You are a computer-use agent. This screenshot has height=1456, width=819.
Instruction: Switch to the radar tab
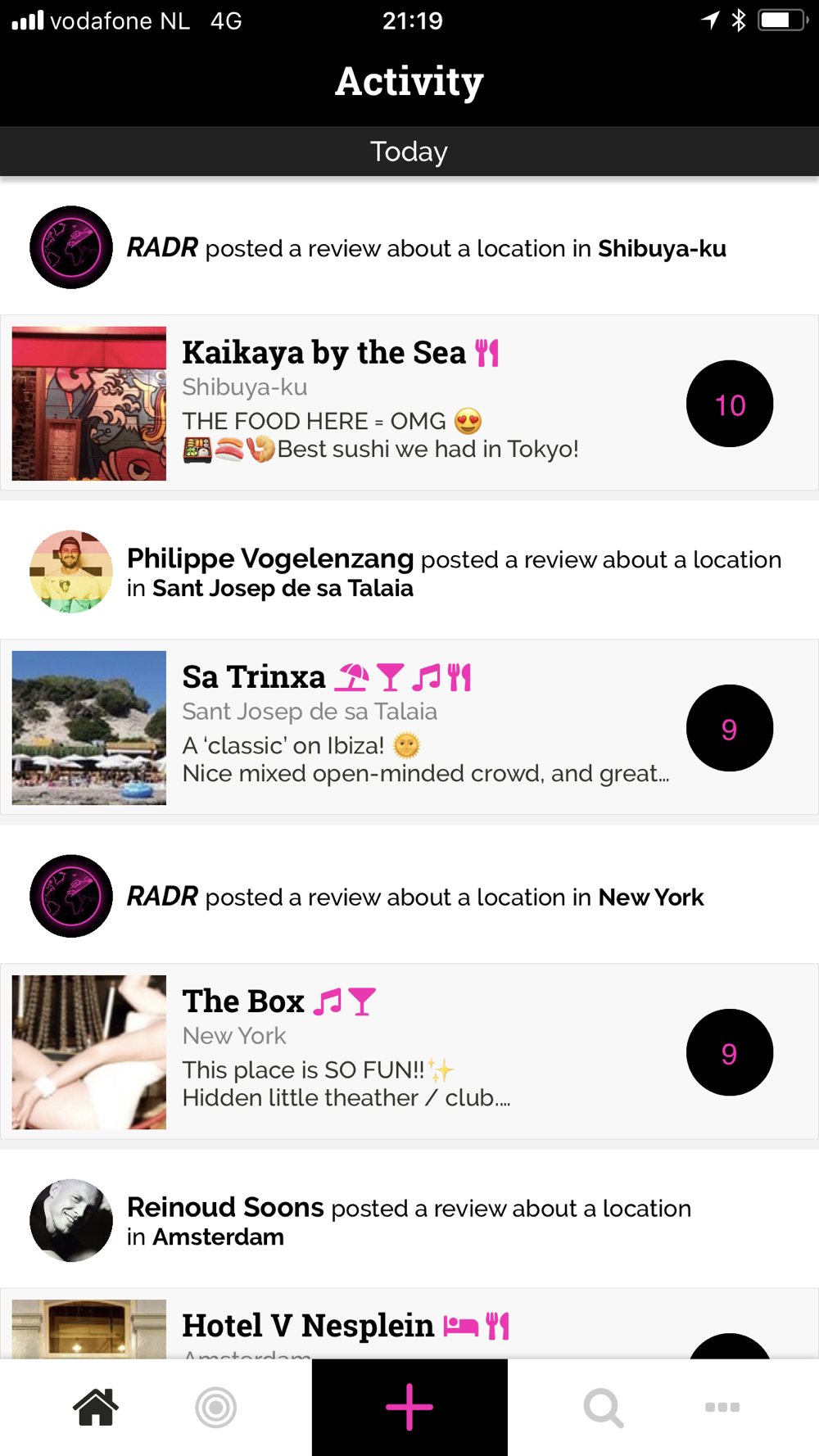[x=216, y=1407]
